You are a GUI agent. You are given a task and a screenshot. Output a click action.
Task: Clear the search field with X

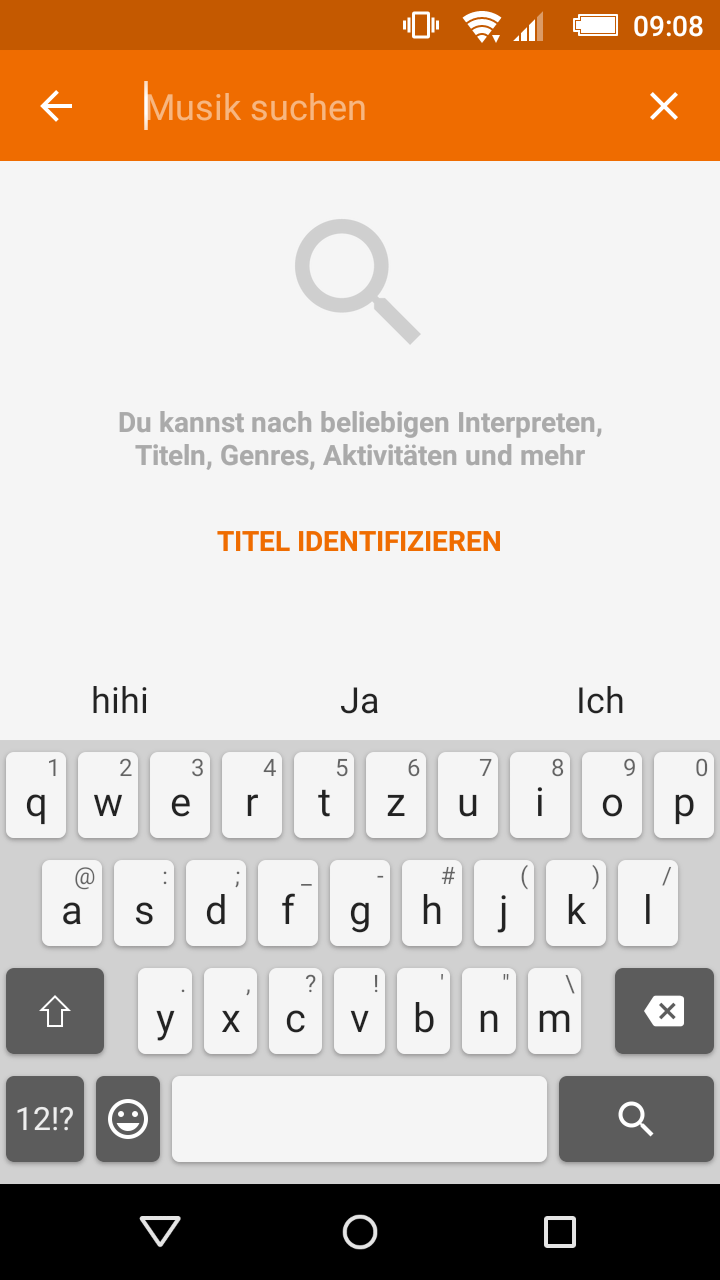coord(664,106)
